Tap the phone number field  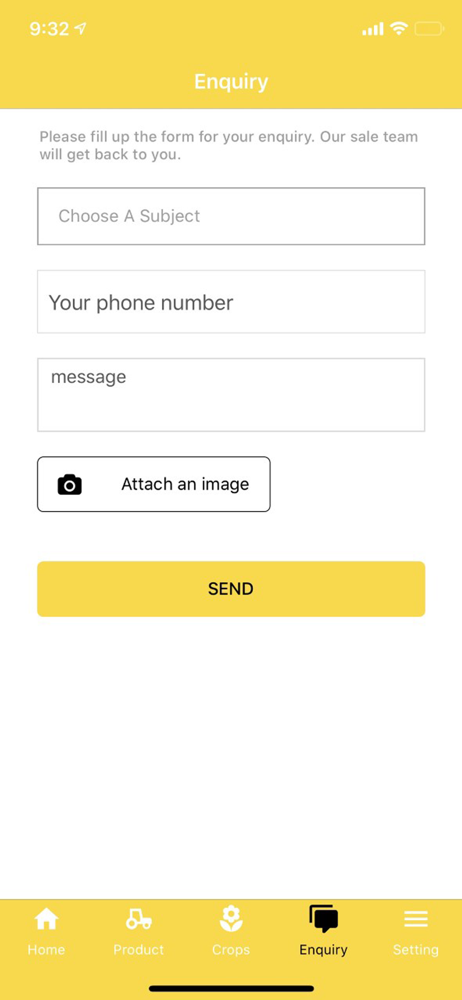pyautogui.click(x=231, y=302)
